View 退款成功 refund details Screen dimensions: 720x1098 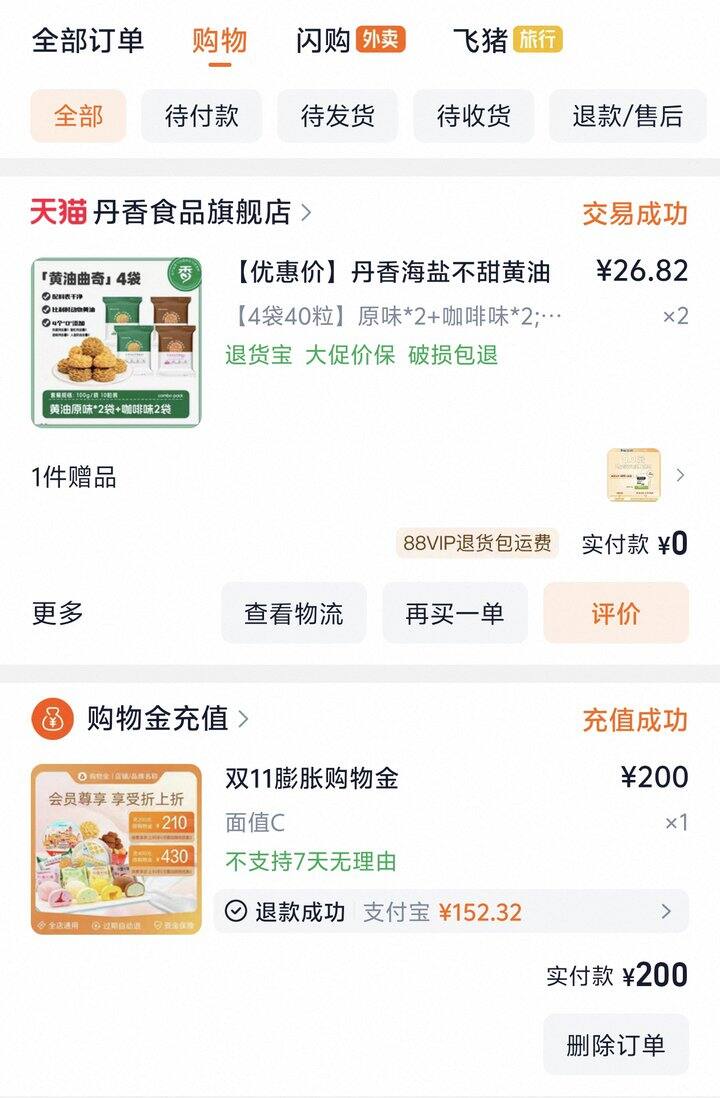point(451,911)
